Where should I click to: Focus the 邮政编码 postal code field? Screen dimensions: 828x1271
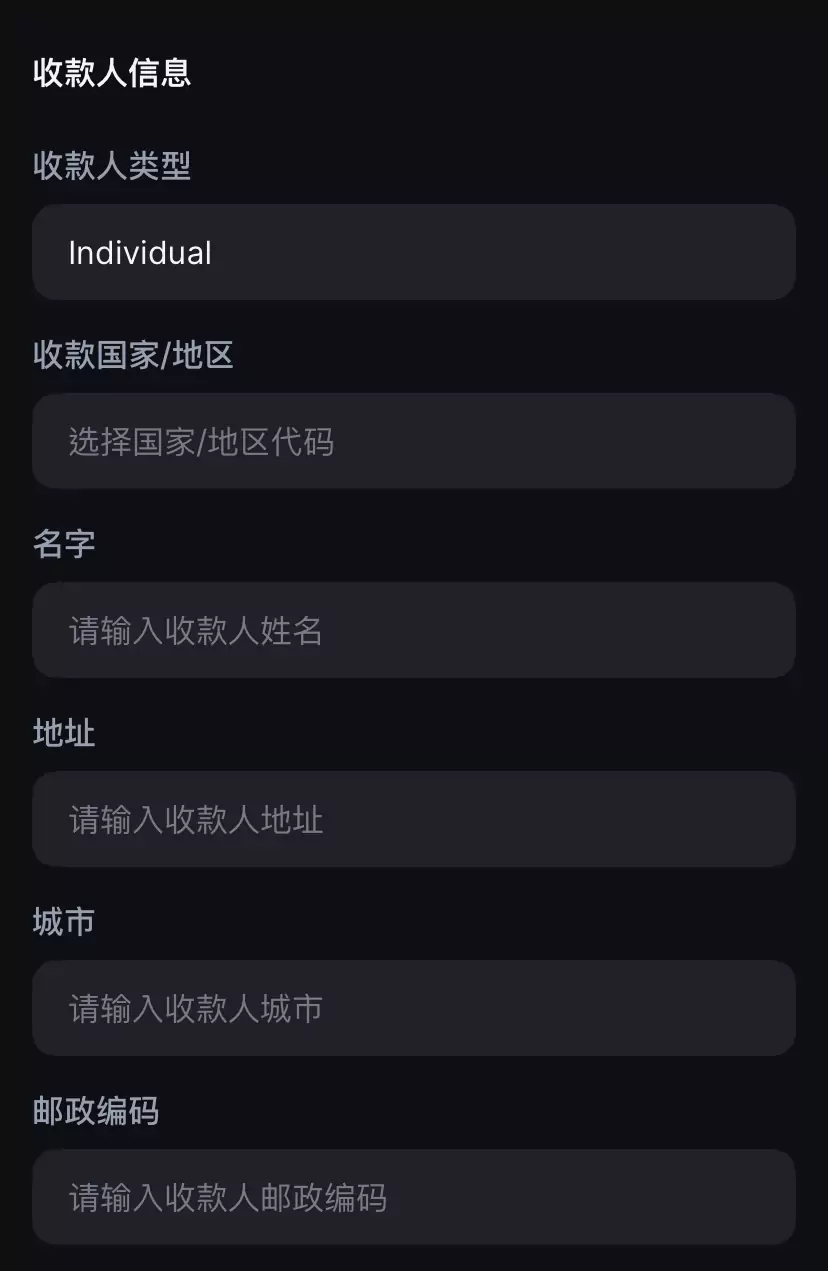click(x=414, y=1197)
